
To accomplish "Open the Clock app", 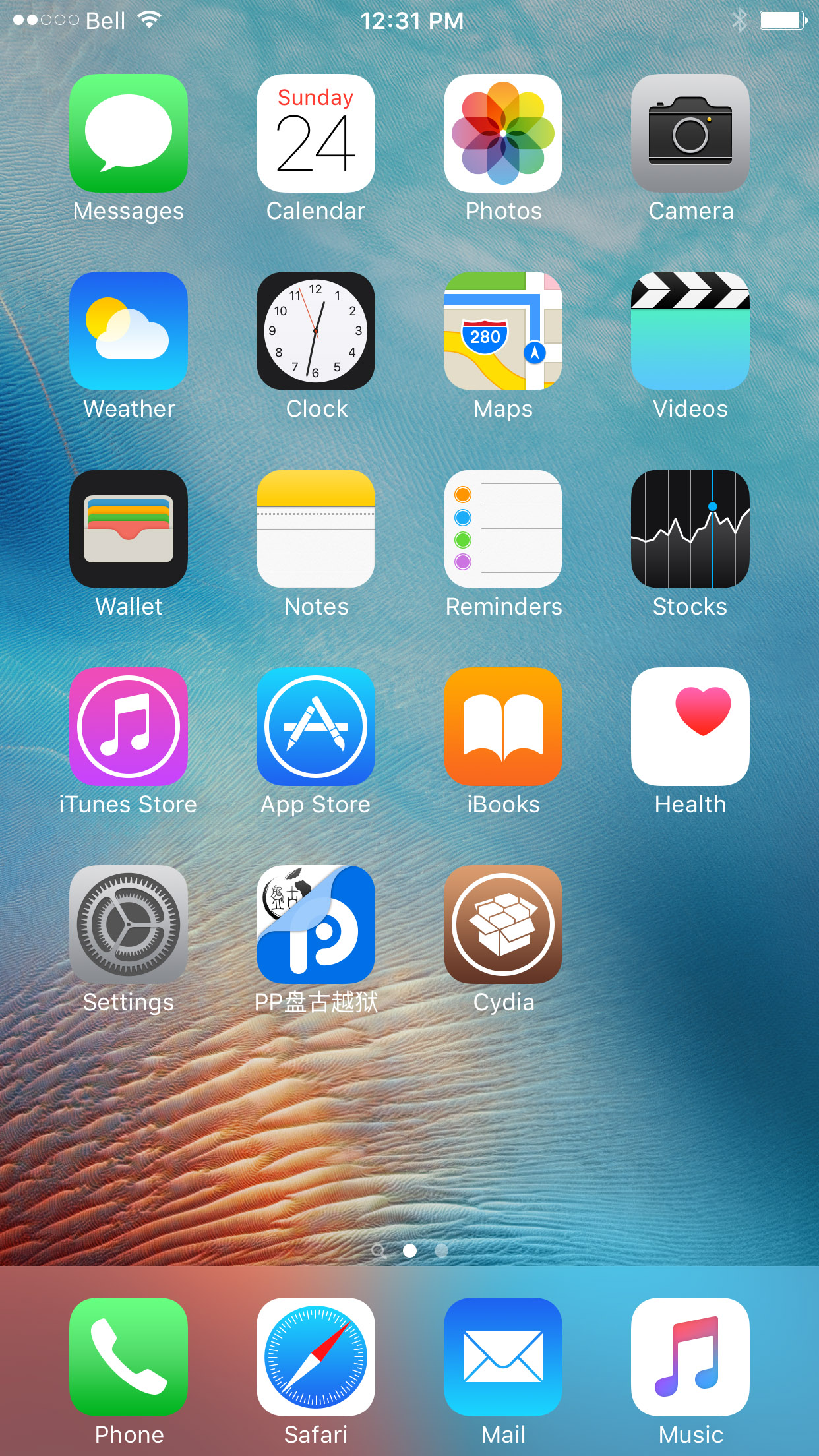I will [316, 331].
